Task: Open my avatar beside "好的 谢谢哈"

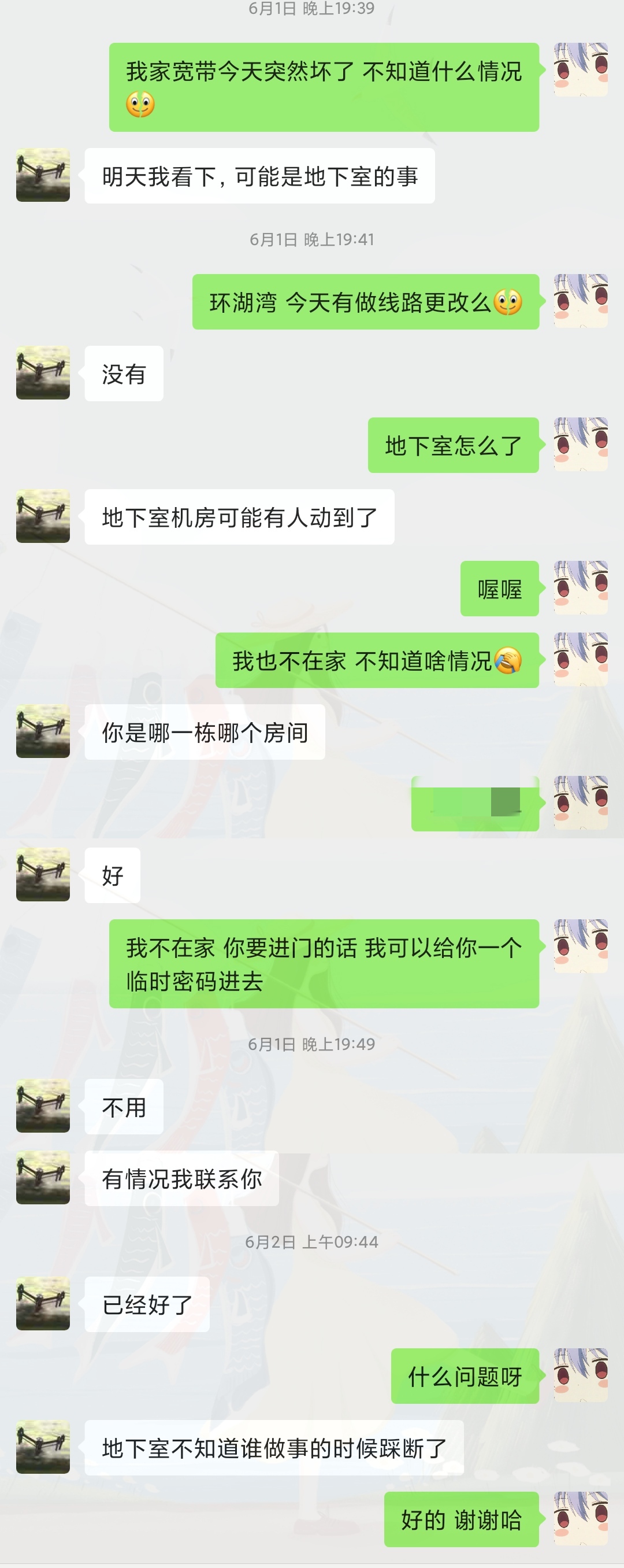Action: tap(581, 1519)
